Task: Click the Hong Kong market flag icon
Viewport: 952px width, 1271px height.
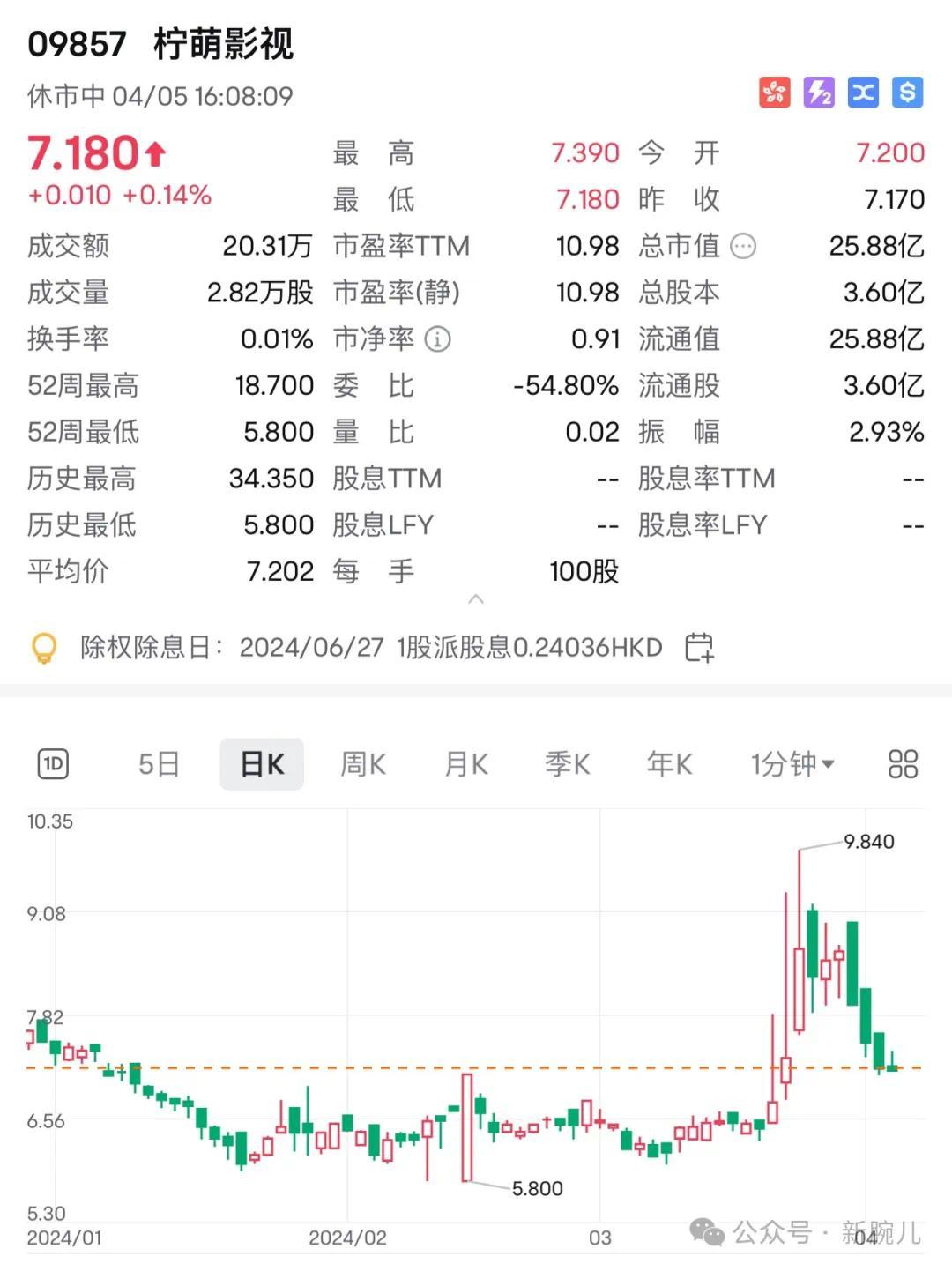Action: pyautogui.click(x=774, y=93)
